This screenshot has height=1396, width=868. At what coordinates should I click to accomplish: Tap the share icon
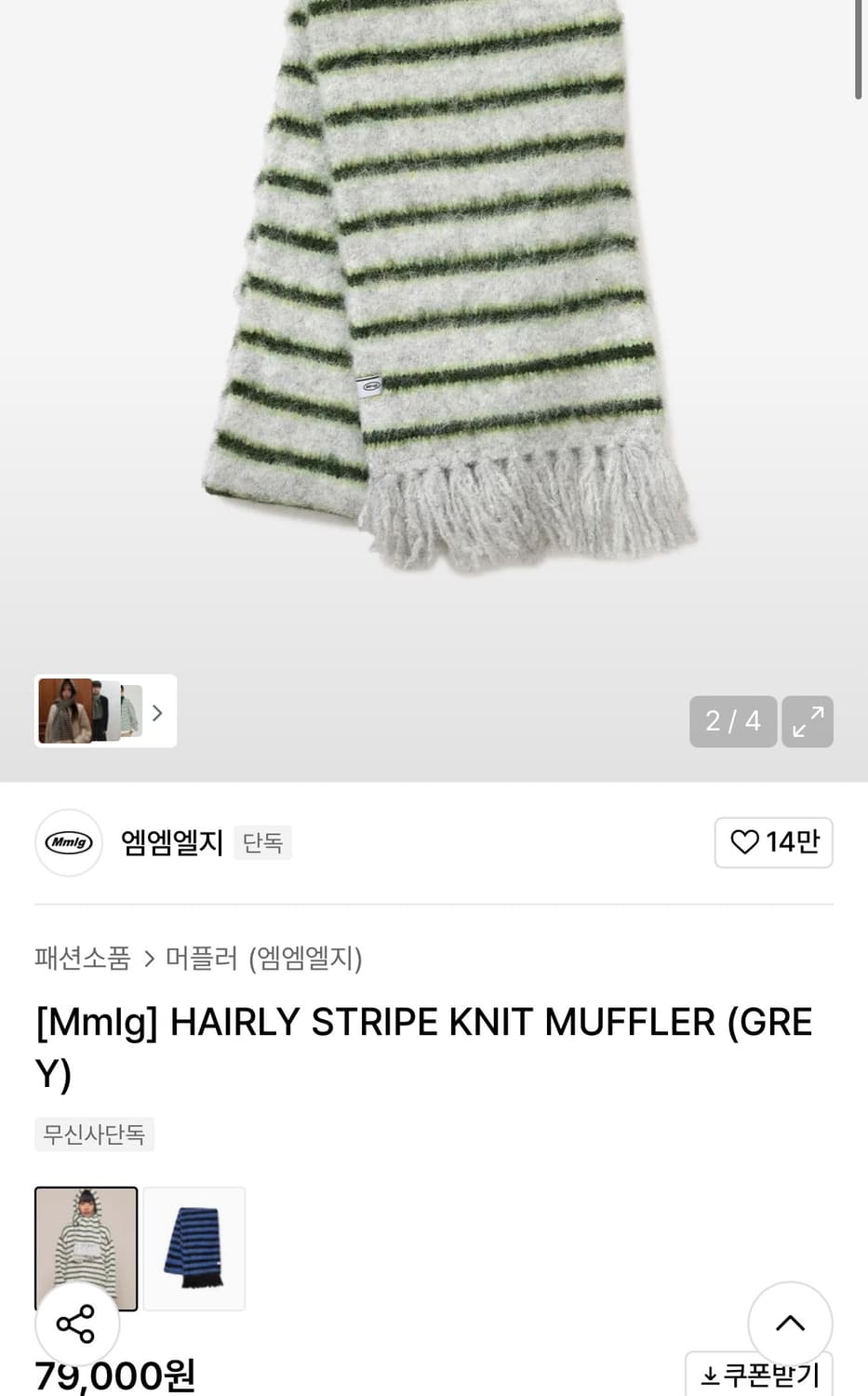(77, 1322)
